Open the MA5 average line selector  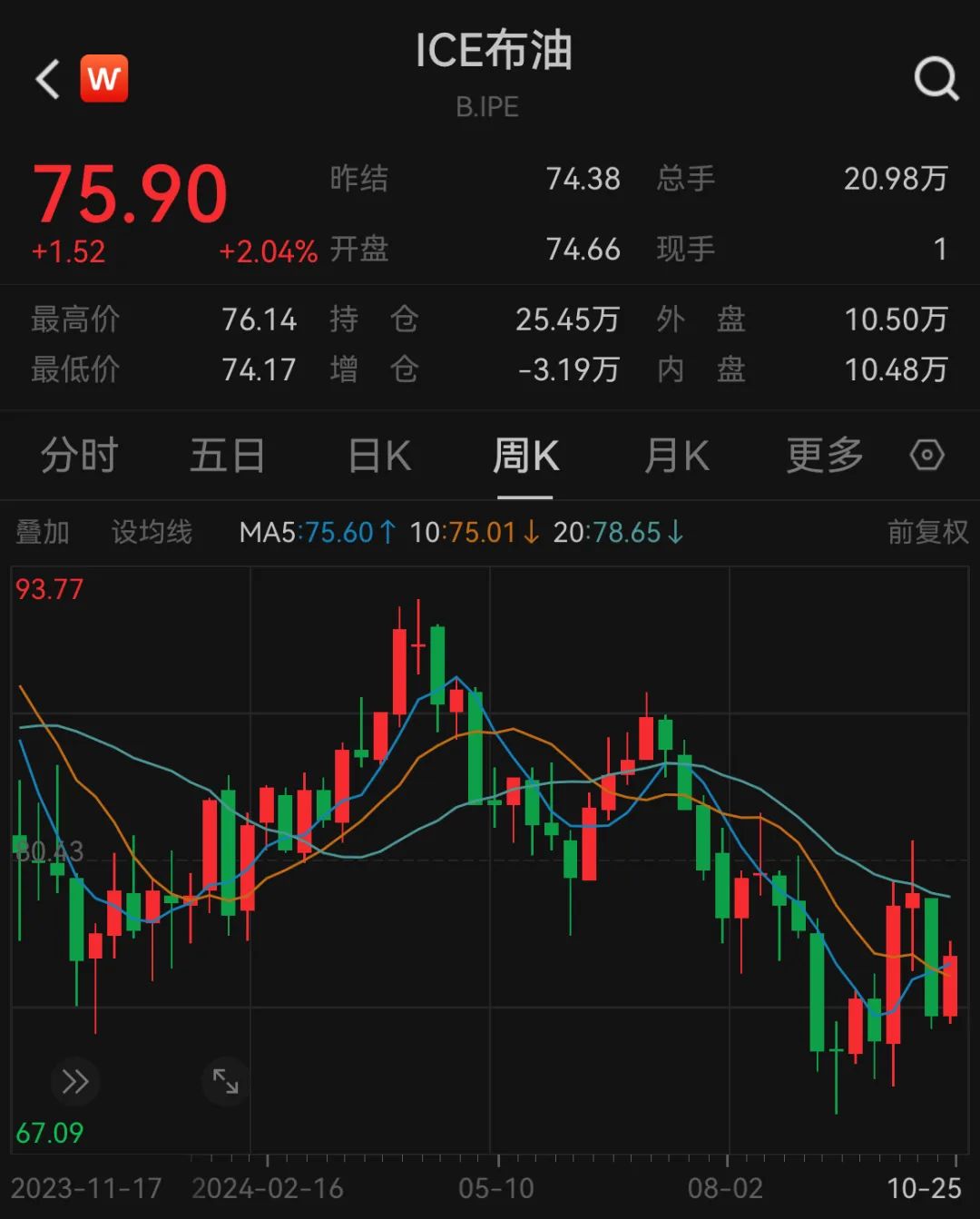pos(304,533)
